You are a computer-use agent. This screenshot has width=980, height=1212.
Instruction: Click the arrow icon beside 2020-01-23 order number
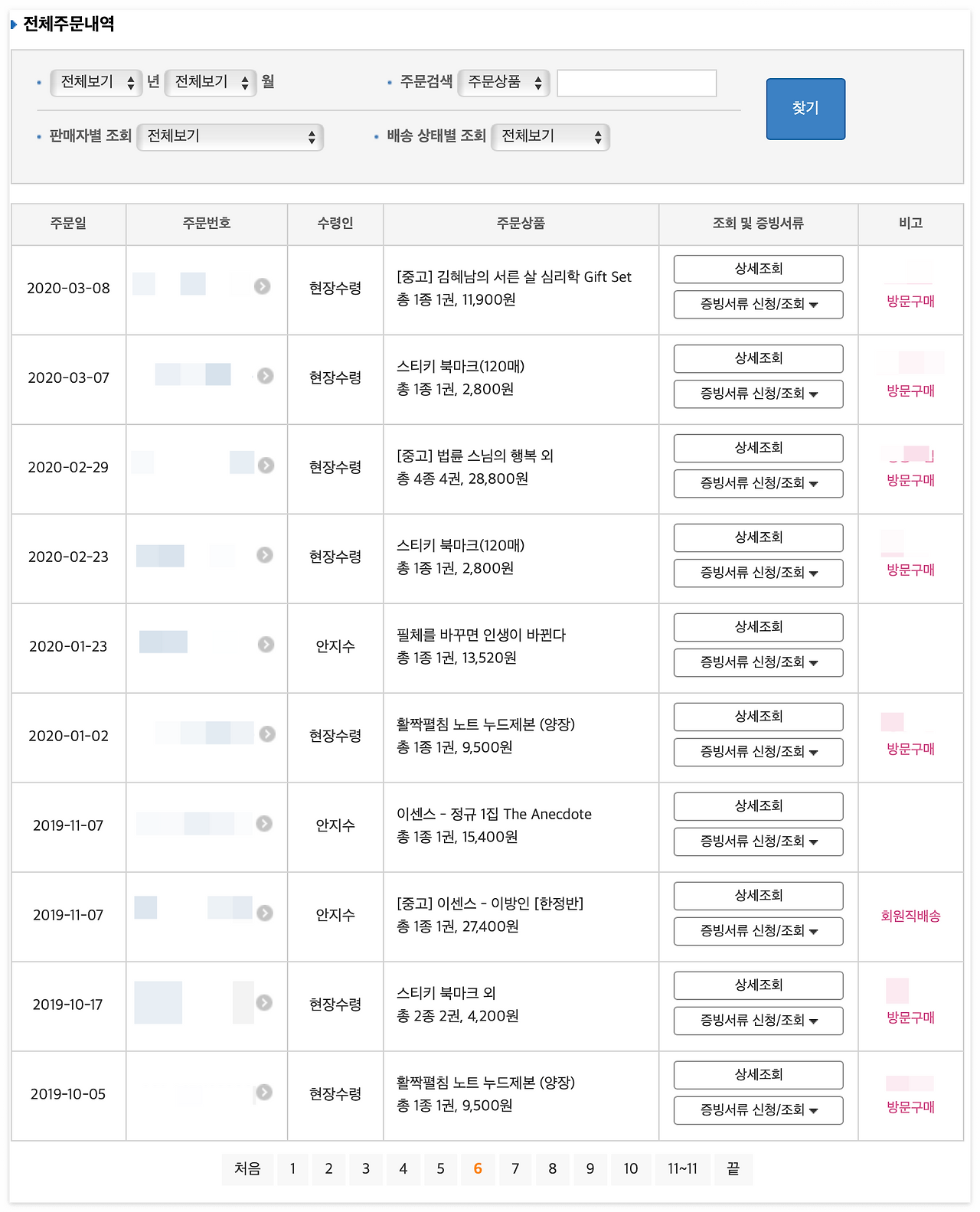click(x=264, y=644)
